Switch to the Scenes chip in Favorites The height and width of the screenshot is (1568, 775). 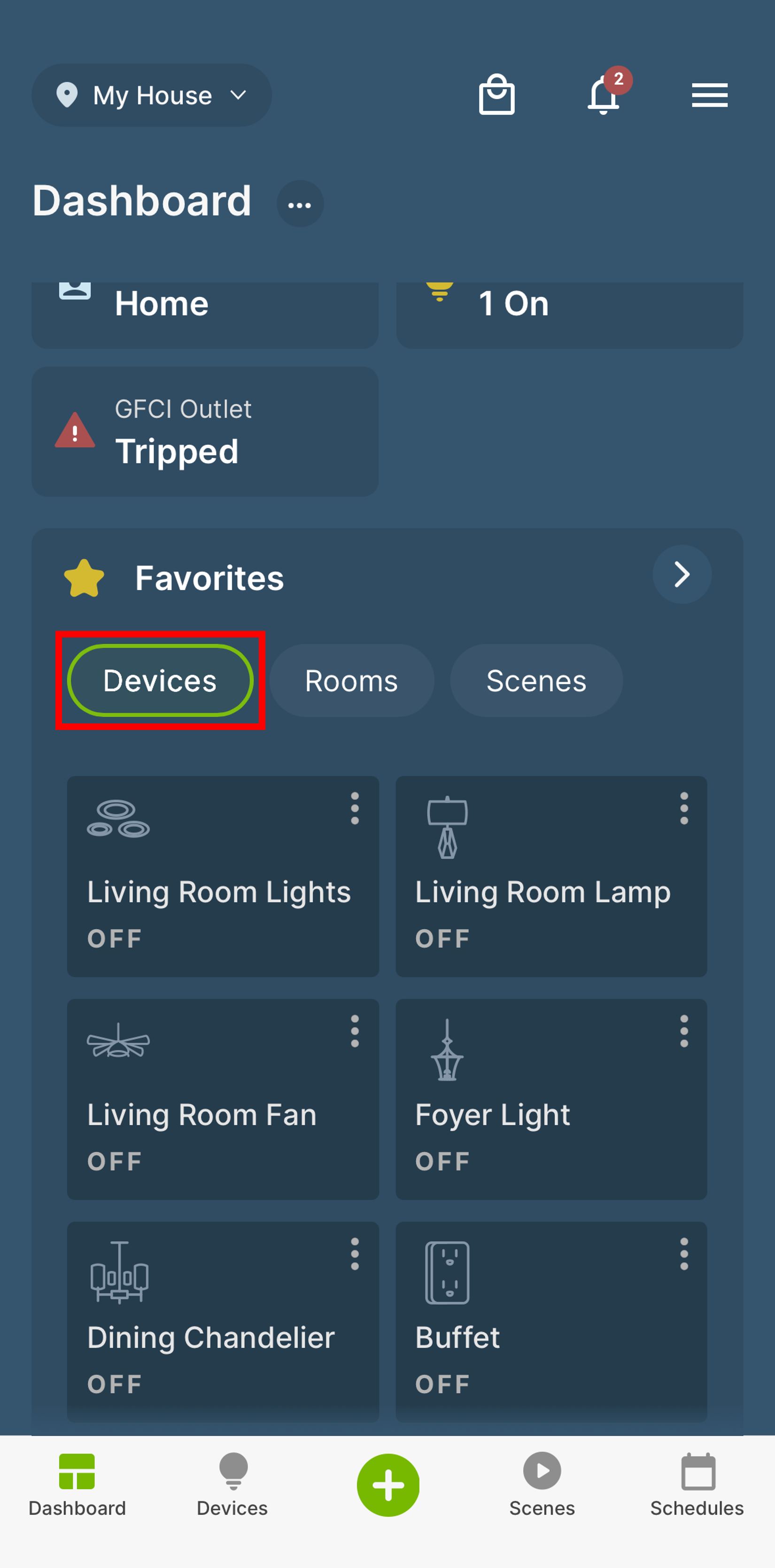pos(536,680)
